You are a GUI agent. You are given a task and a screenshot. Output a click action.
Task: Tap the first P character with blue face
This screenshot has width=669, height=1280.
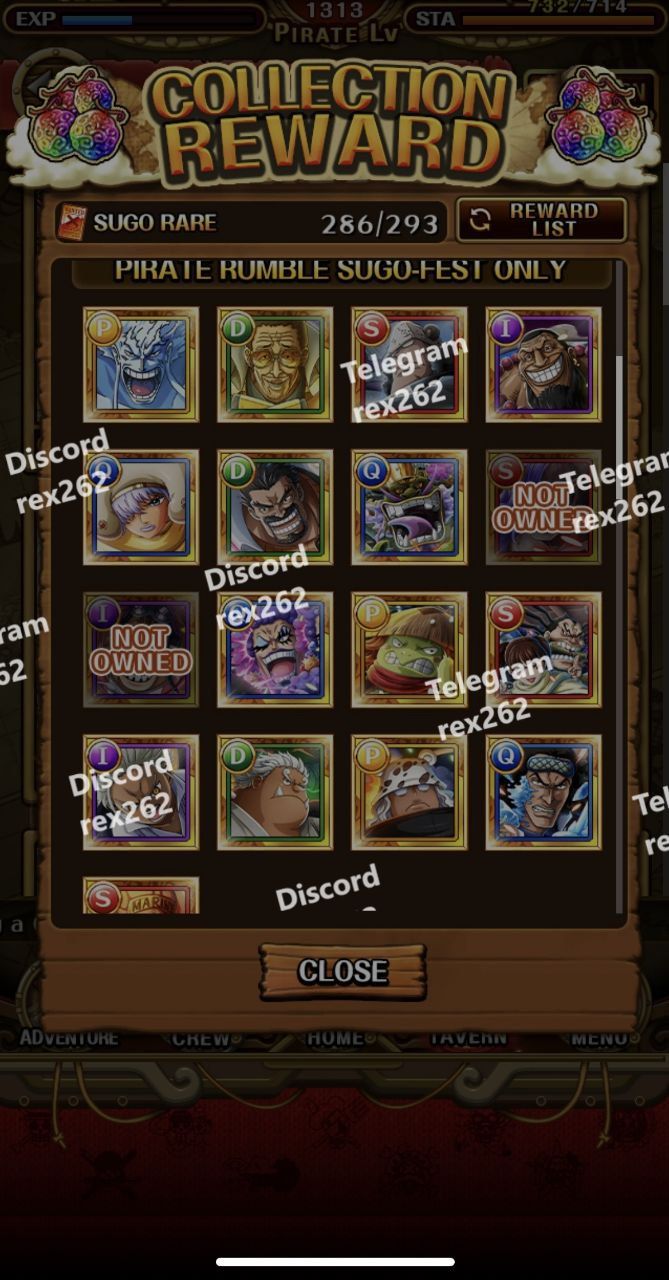(141, 364)
